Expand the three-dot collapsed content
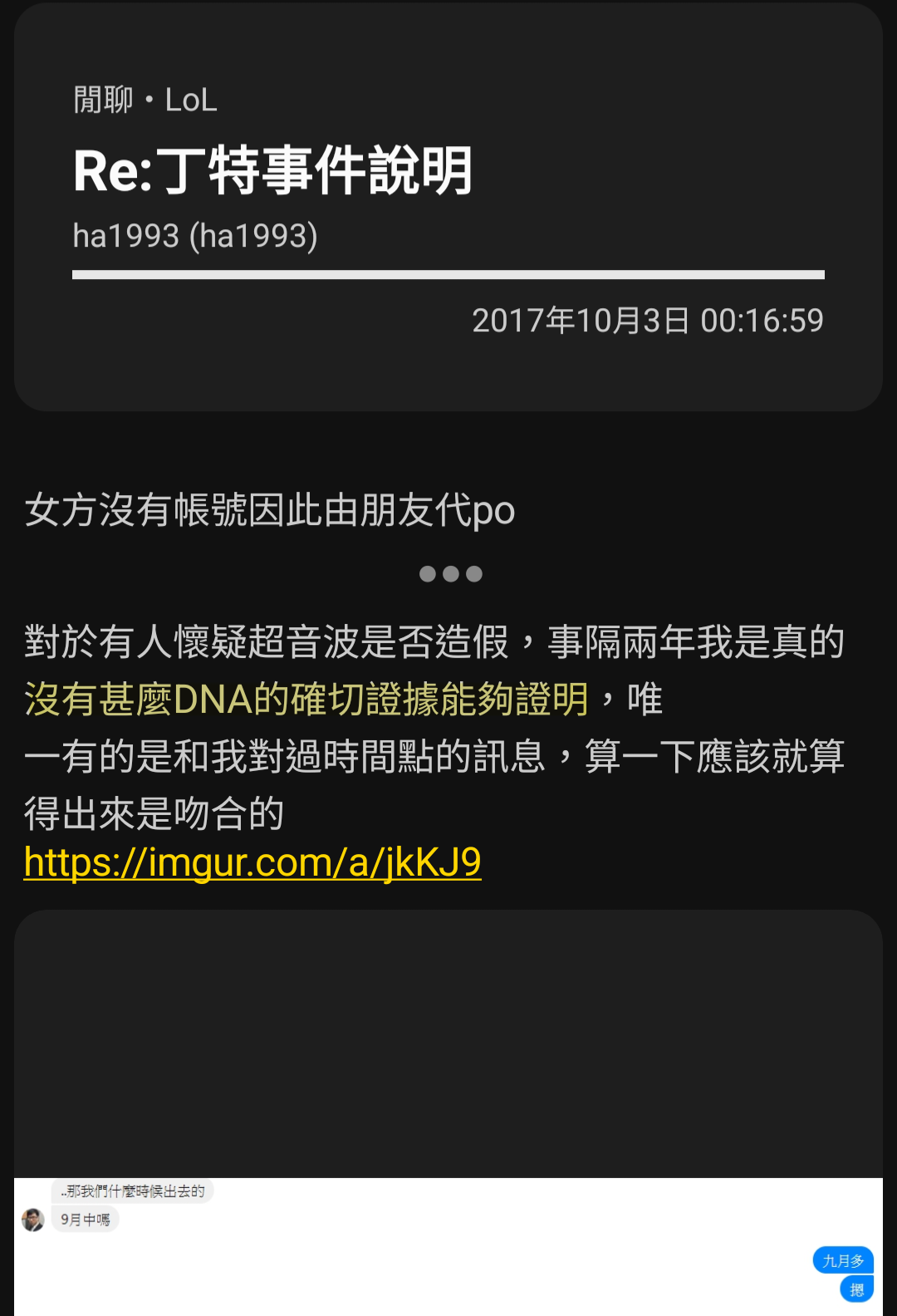 (x=450, y=574)
